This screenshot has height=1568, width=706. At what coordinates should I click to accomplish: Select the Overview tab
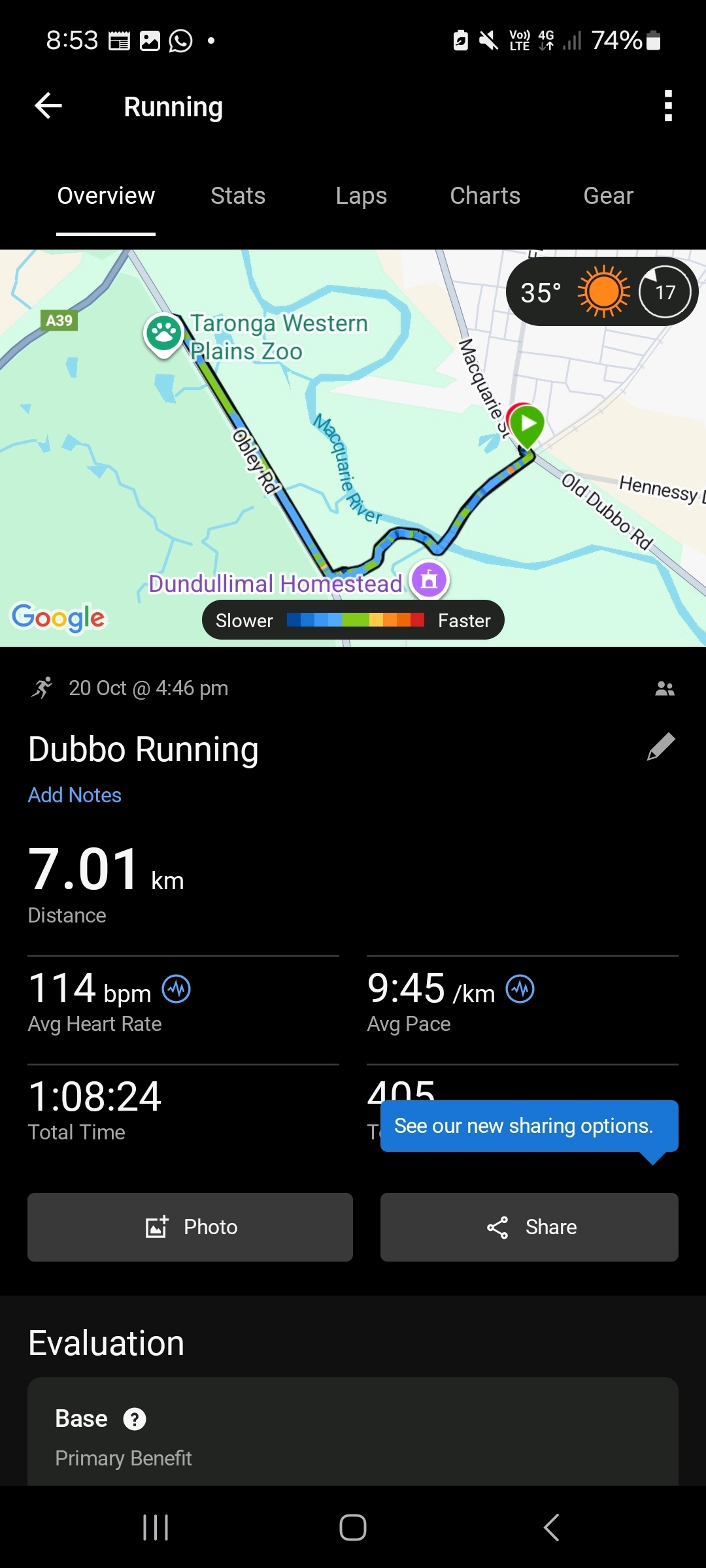[106, 196]
